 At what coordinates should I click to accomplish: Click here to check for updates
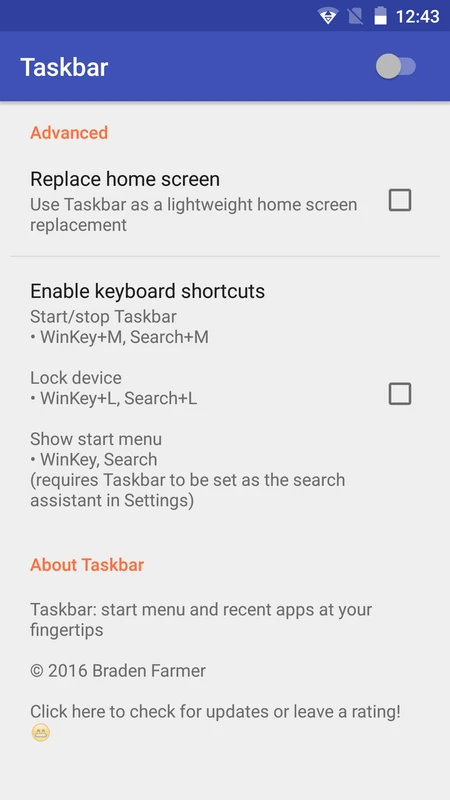pyautogui.click(x=215, y=721)
